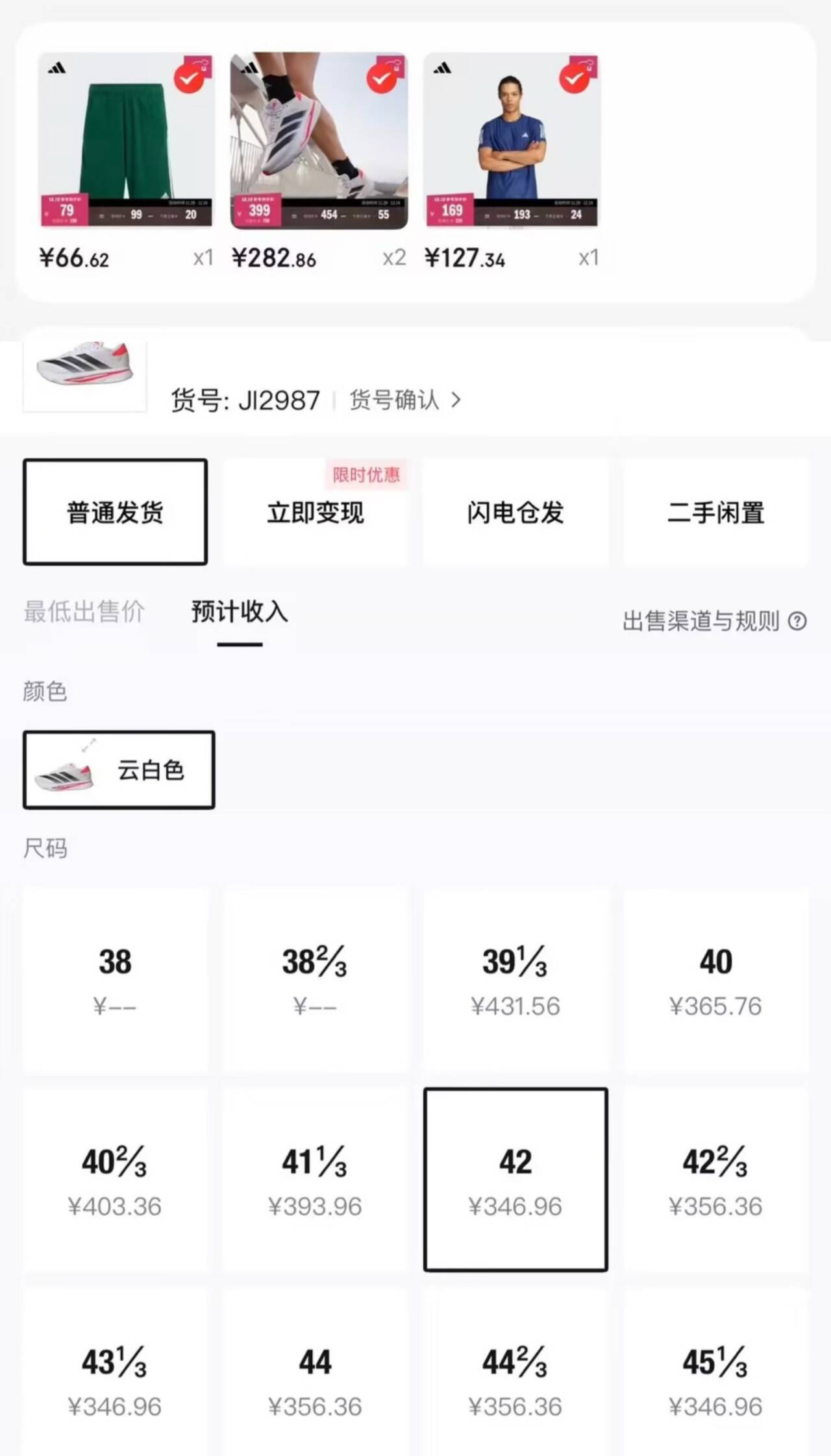Switch to the 预计收入 tab
This screenshot has width=831, height=1456.
[240, 611]
